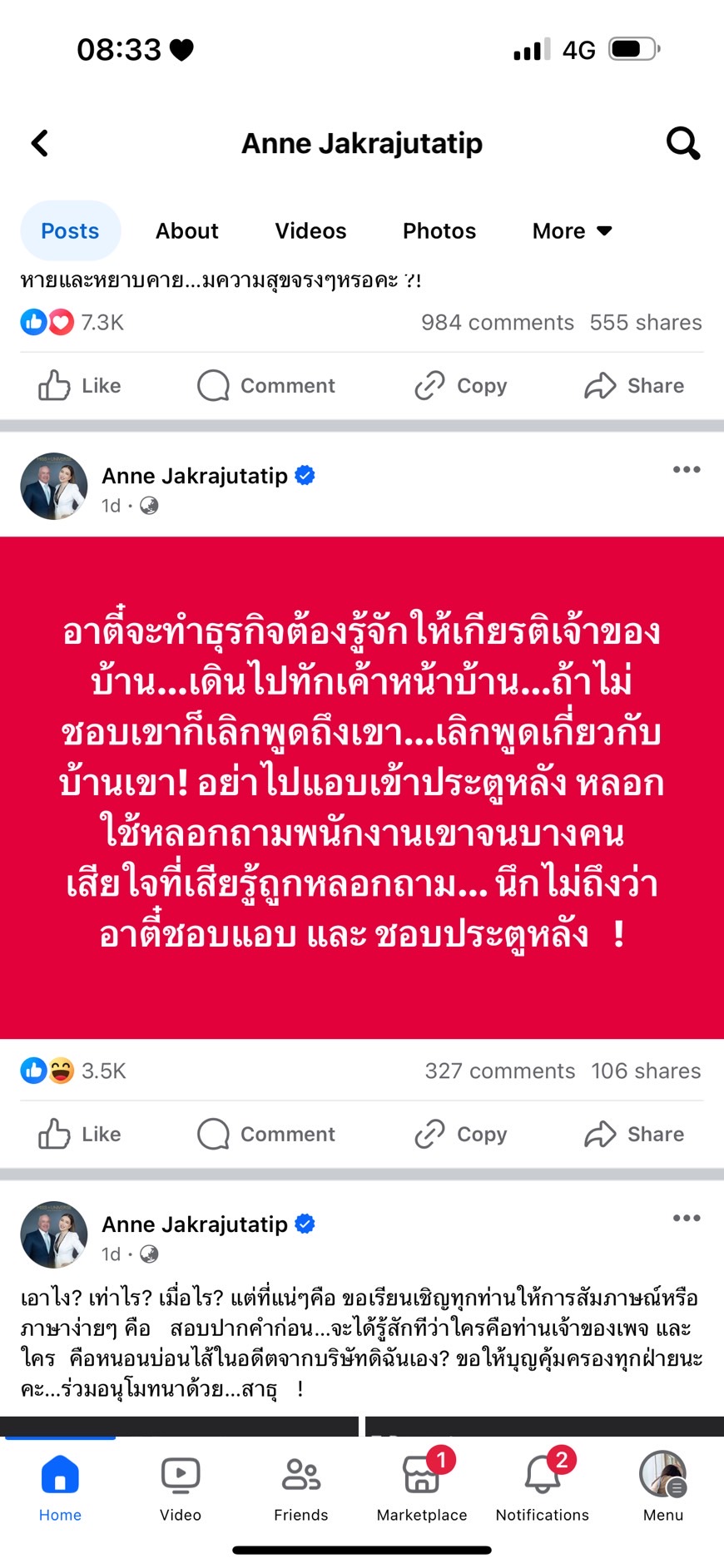Open Marketplace from the bottom bar
The width and height of the screenshot is (724, 1568).
tap(421, 1489)
